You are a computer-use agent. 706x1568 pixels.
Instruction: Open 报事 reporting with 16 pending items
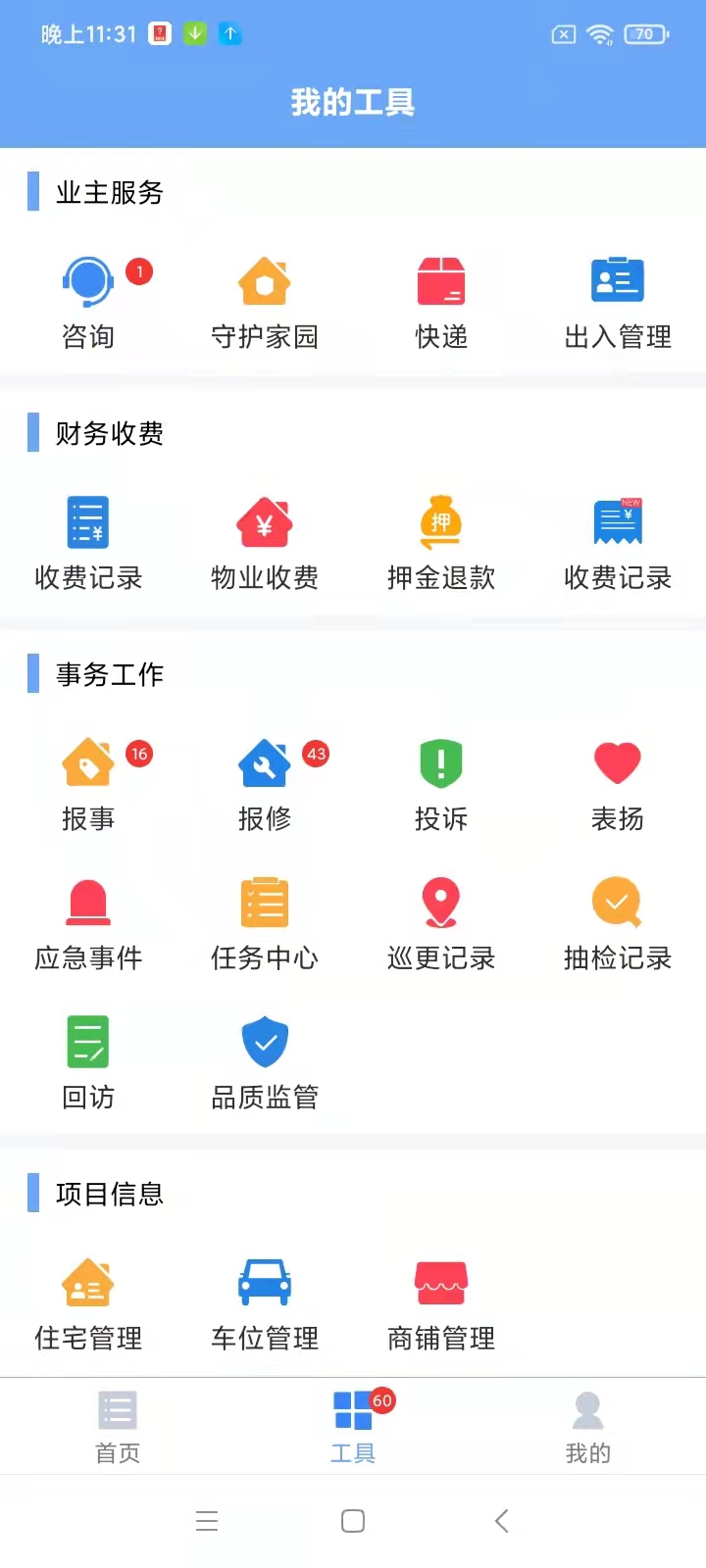click(x=89, y=780)
